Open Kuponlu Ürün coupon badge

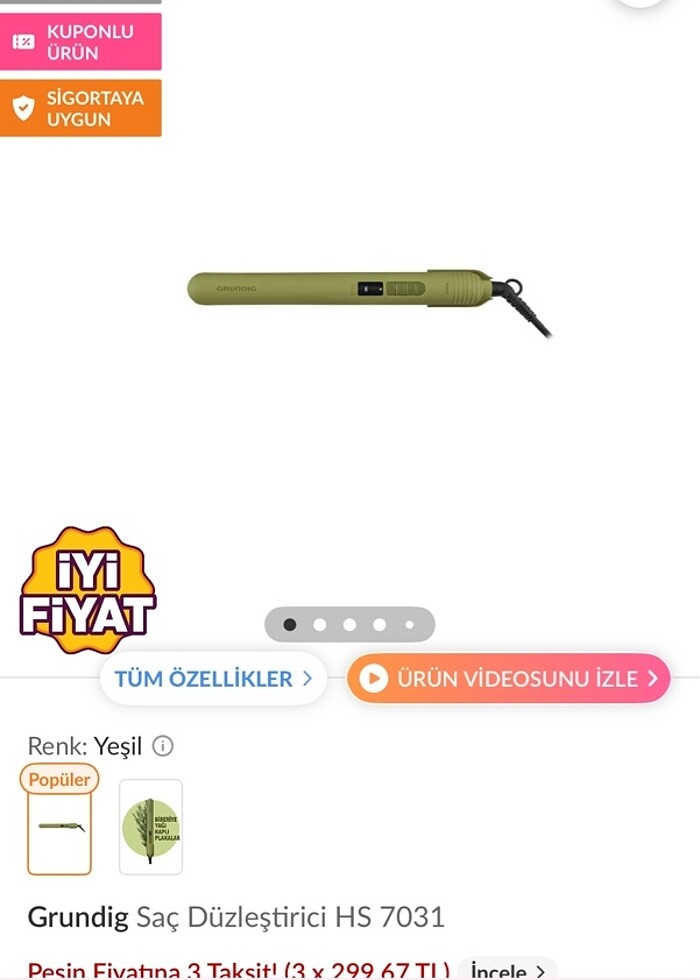(x=81, y=42)
